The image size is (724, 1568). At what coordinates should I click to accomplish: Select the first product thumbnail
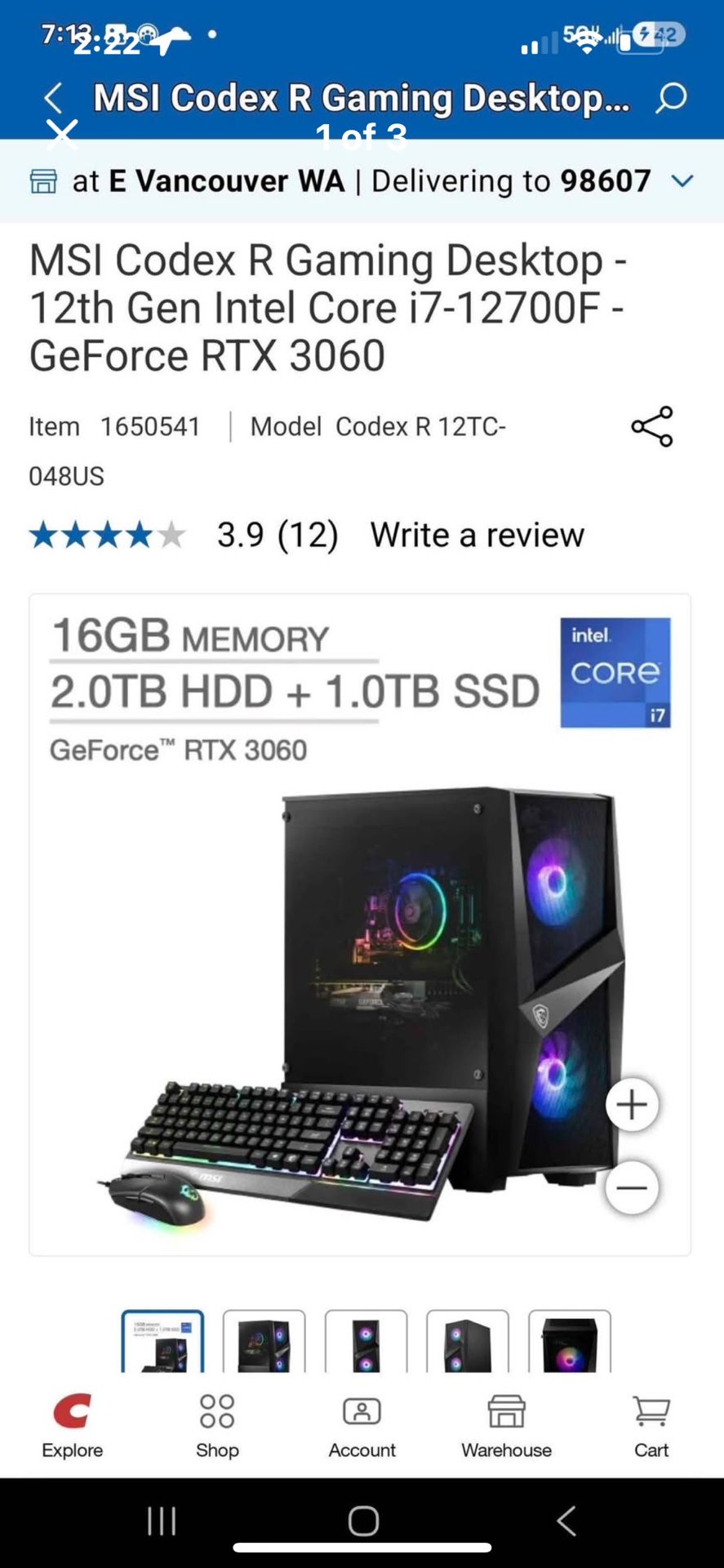[162, 1342]
